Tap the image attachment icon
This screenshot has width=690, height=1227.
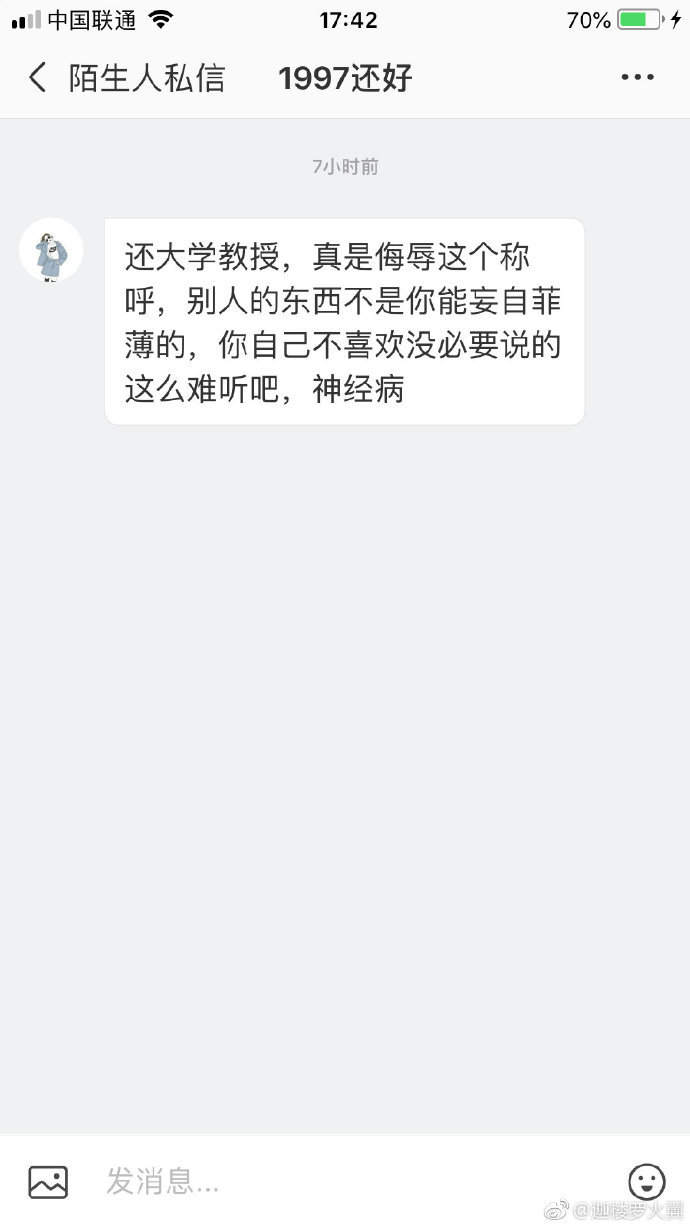[x=48, y=1181]
